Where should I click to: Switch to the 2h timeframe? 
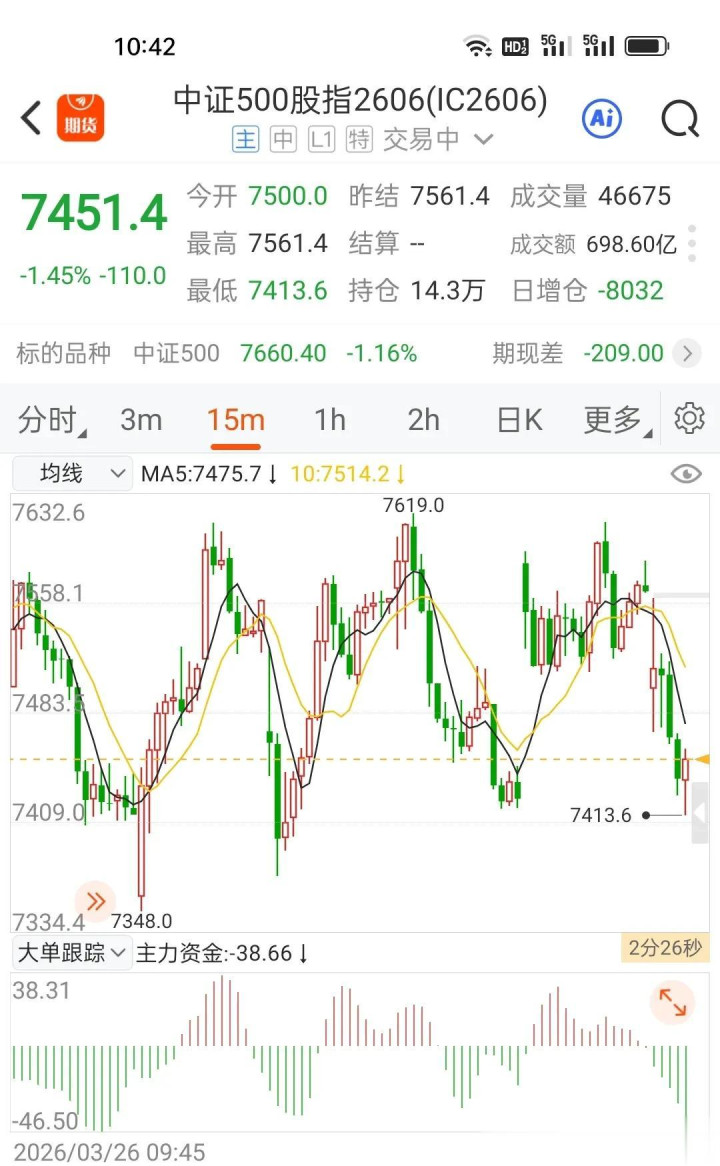point(423,420)
